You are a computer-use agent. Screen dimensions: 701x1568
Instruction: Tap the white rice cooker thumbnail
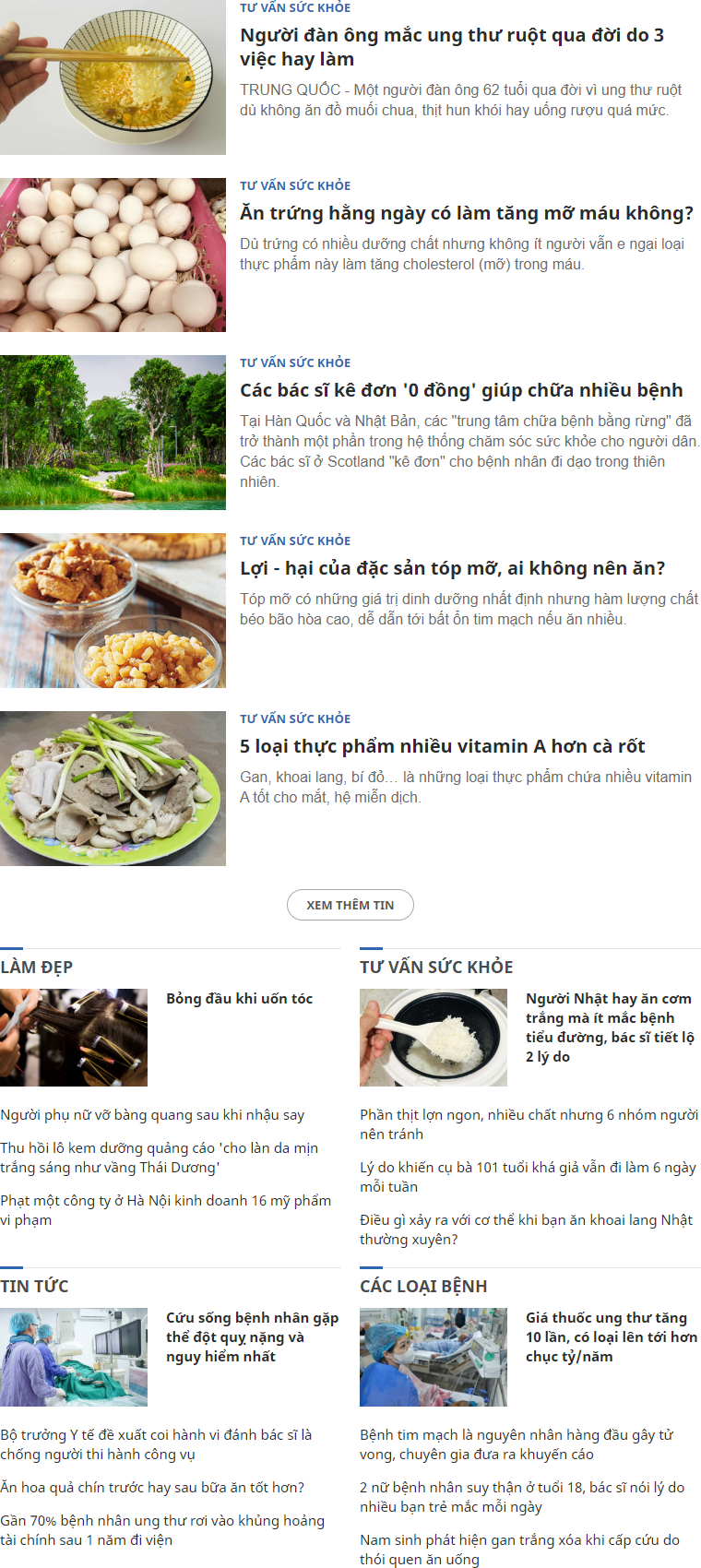(433, 1038)
